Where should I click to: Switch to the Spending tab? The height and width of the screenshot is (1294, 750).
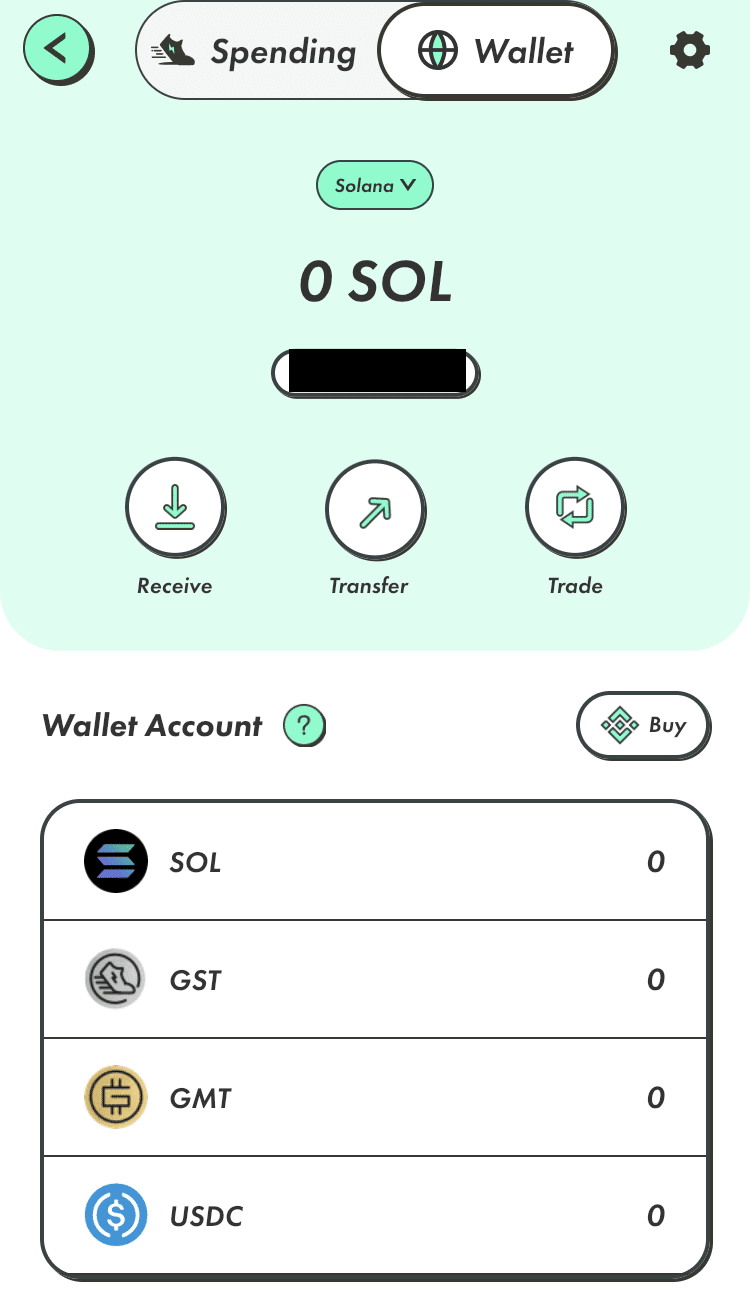pyautogui.click(x=256, y=51)
